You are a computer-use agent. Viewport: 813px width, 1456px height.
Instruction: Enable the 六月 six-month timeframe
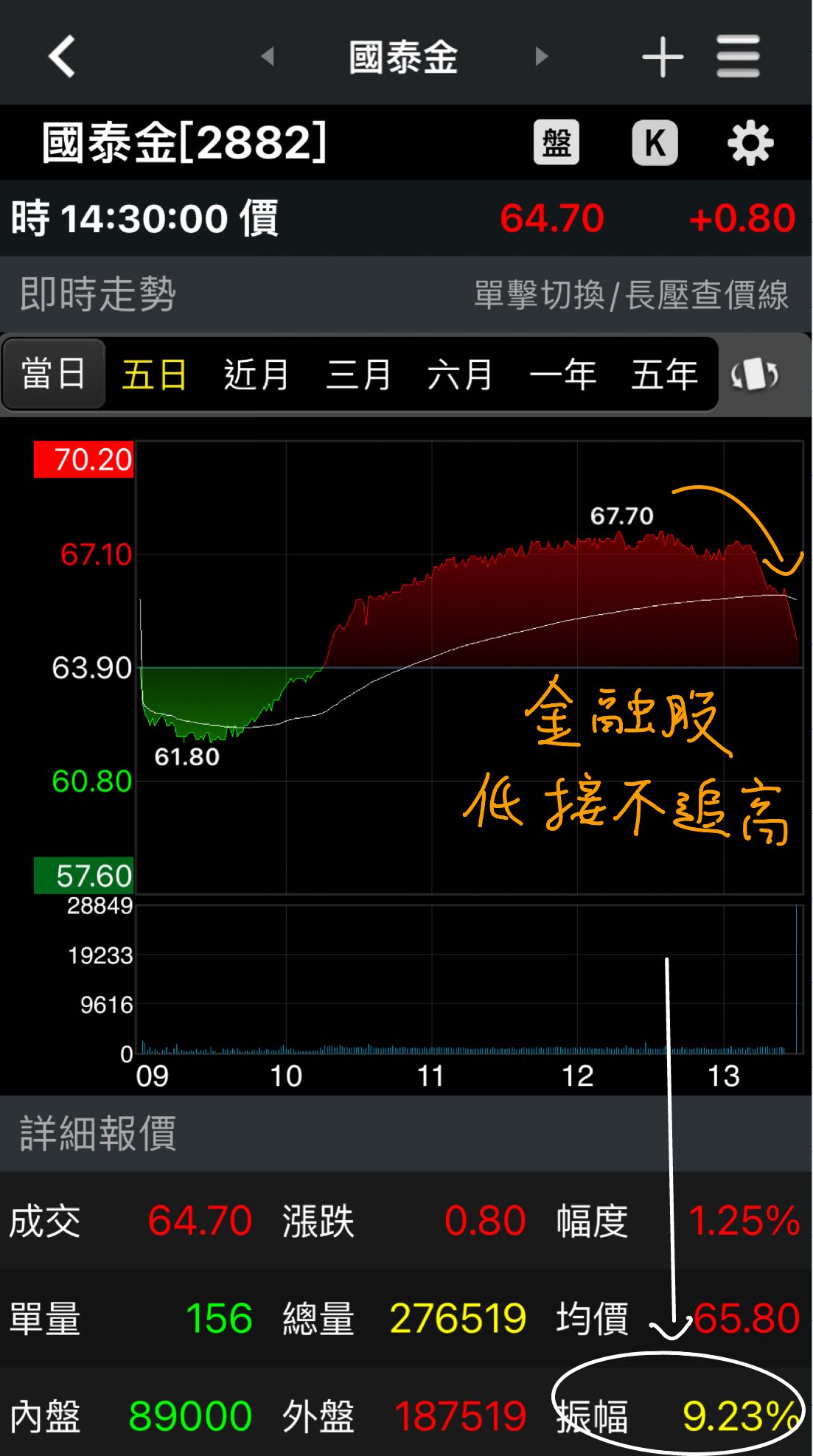(460, 375)
